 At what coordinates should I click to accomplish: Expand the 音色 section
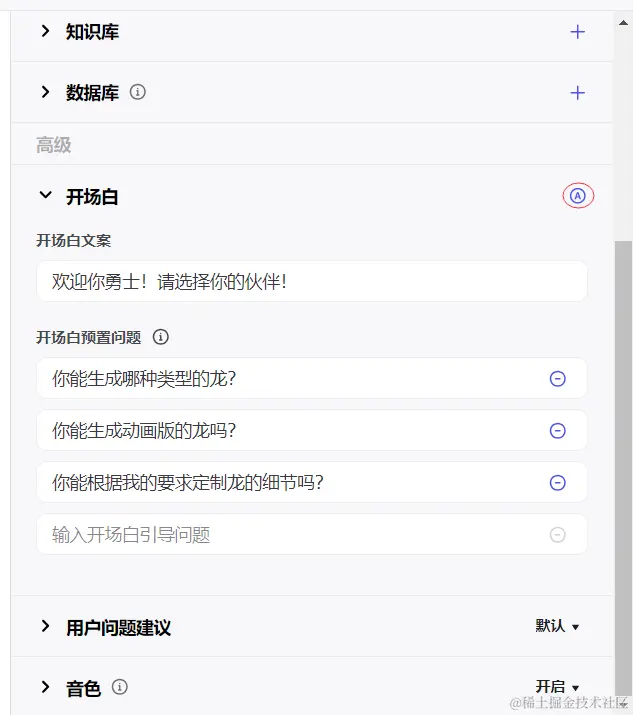coord(45,687)
